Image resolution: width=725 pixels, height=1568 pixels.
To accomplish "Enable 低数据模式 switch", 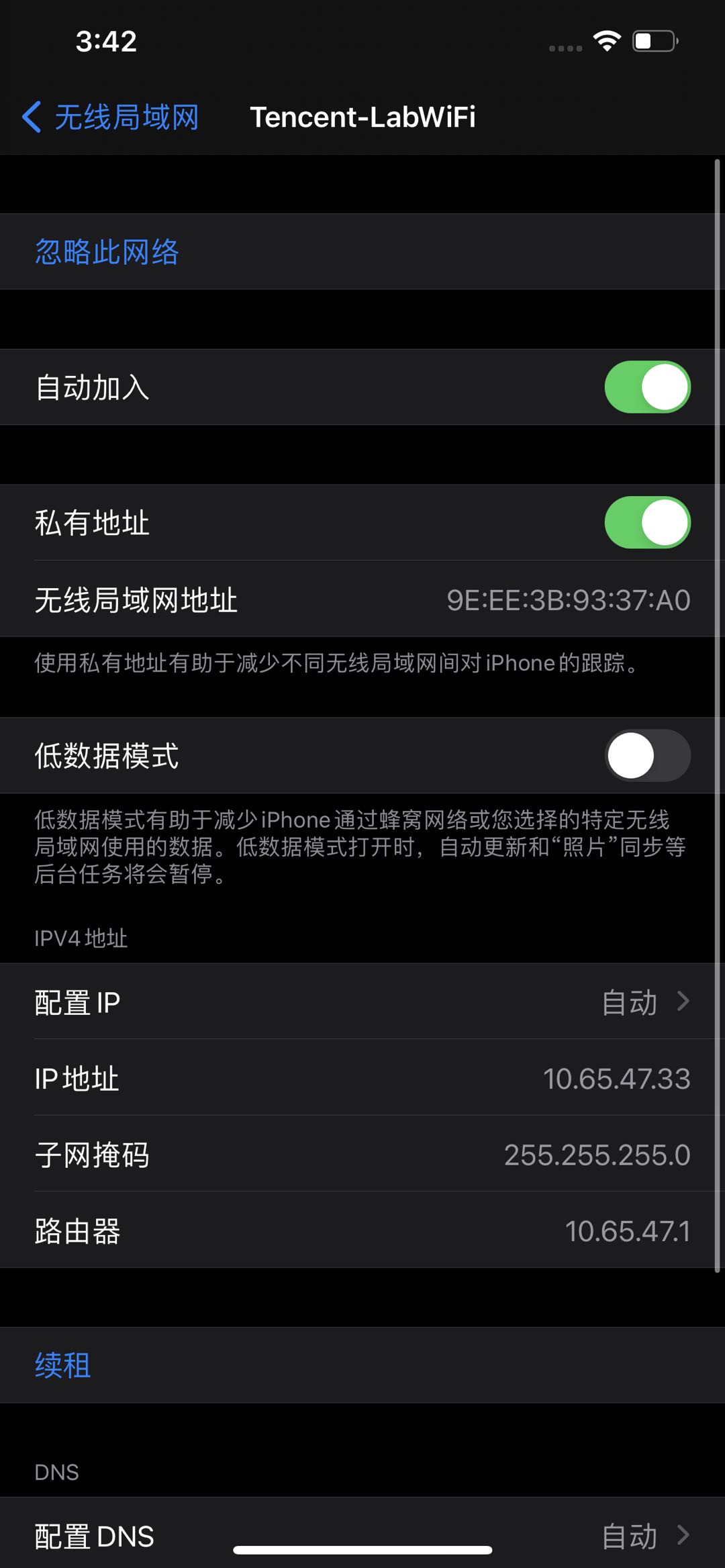I will tap(646, 755).
